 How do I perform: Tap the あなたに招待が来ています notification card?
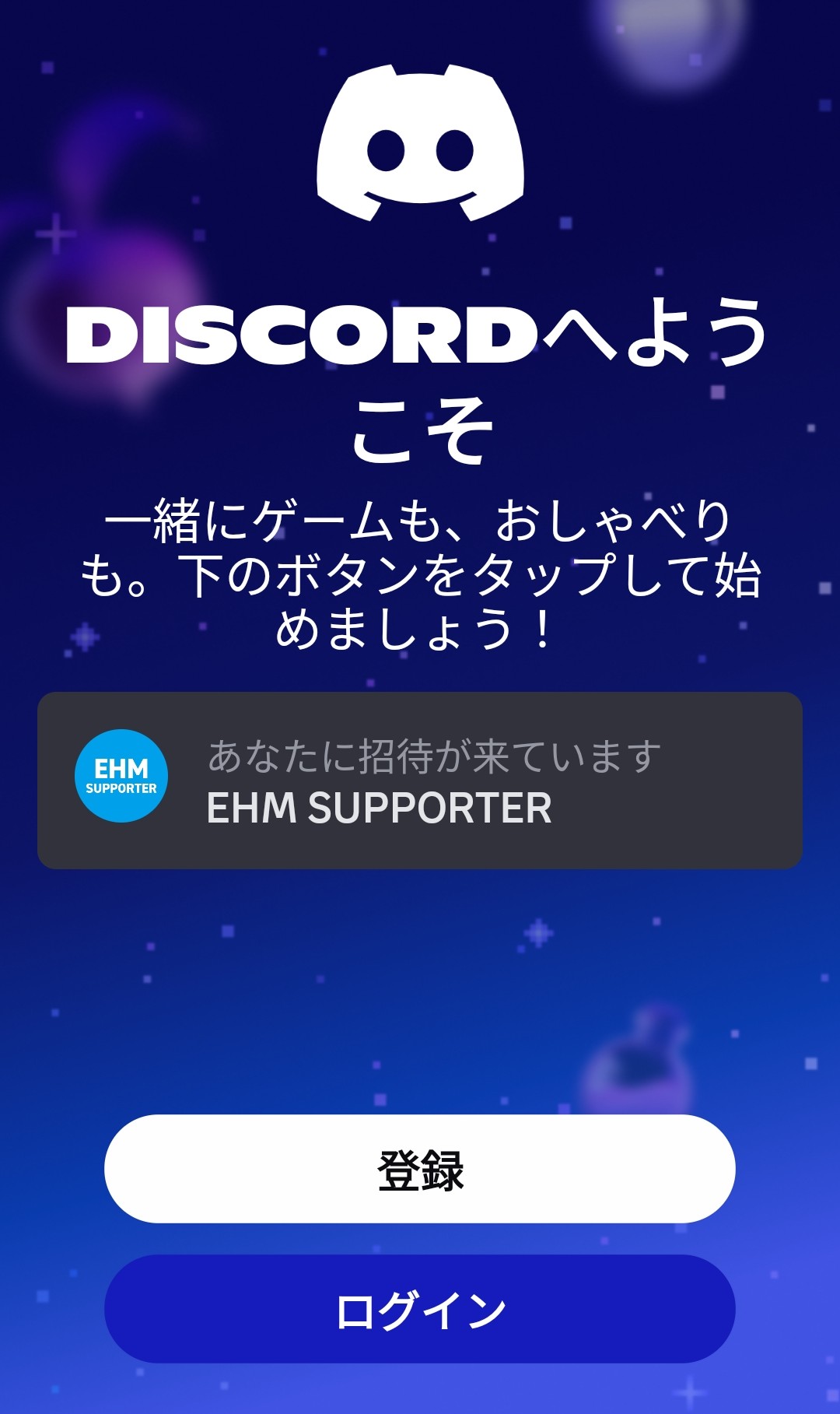click(420, 778)
